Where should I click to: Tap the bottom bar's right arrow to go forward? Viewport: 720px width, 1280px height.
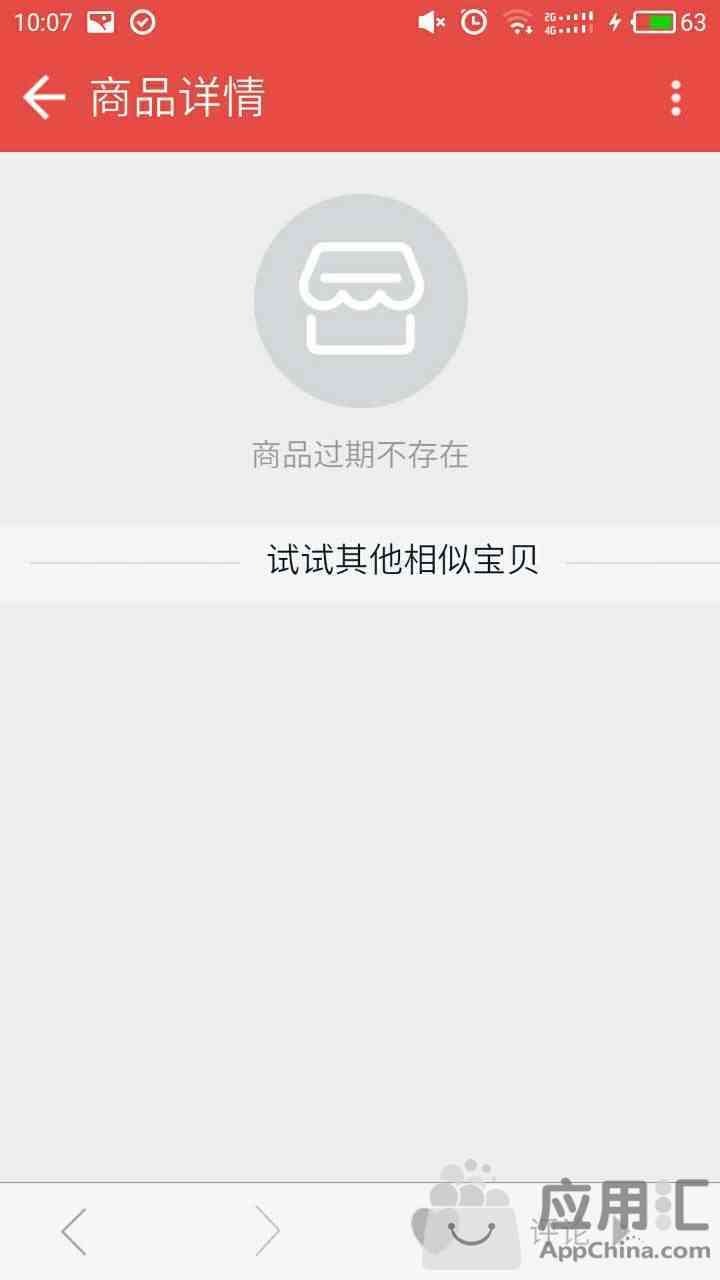[x=267, y=1231]
